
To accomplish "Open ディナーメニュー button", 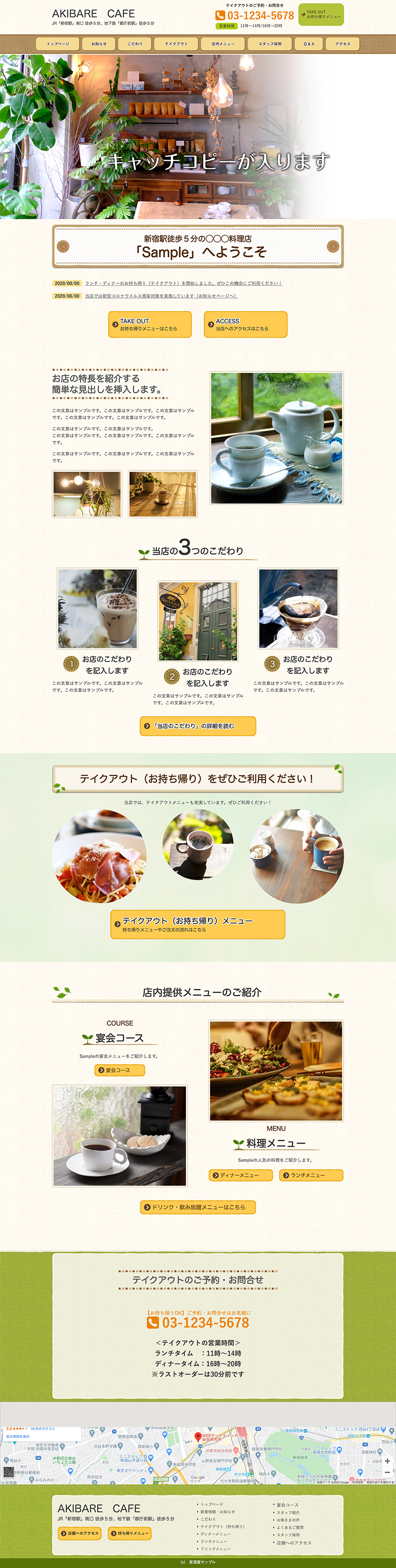I will tap(241, 1175).
